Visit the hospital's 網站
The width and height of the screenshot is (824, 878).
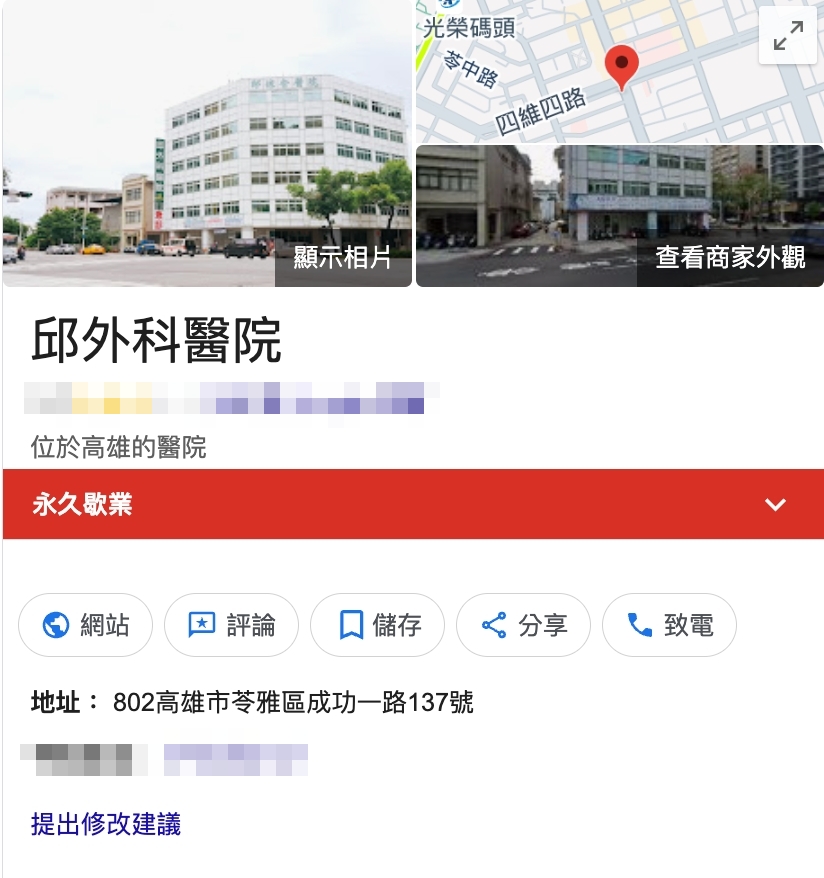coord(86,626)
